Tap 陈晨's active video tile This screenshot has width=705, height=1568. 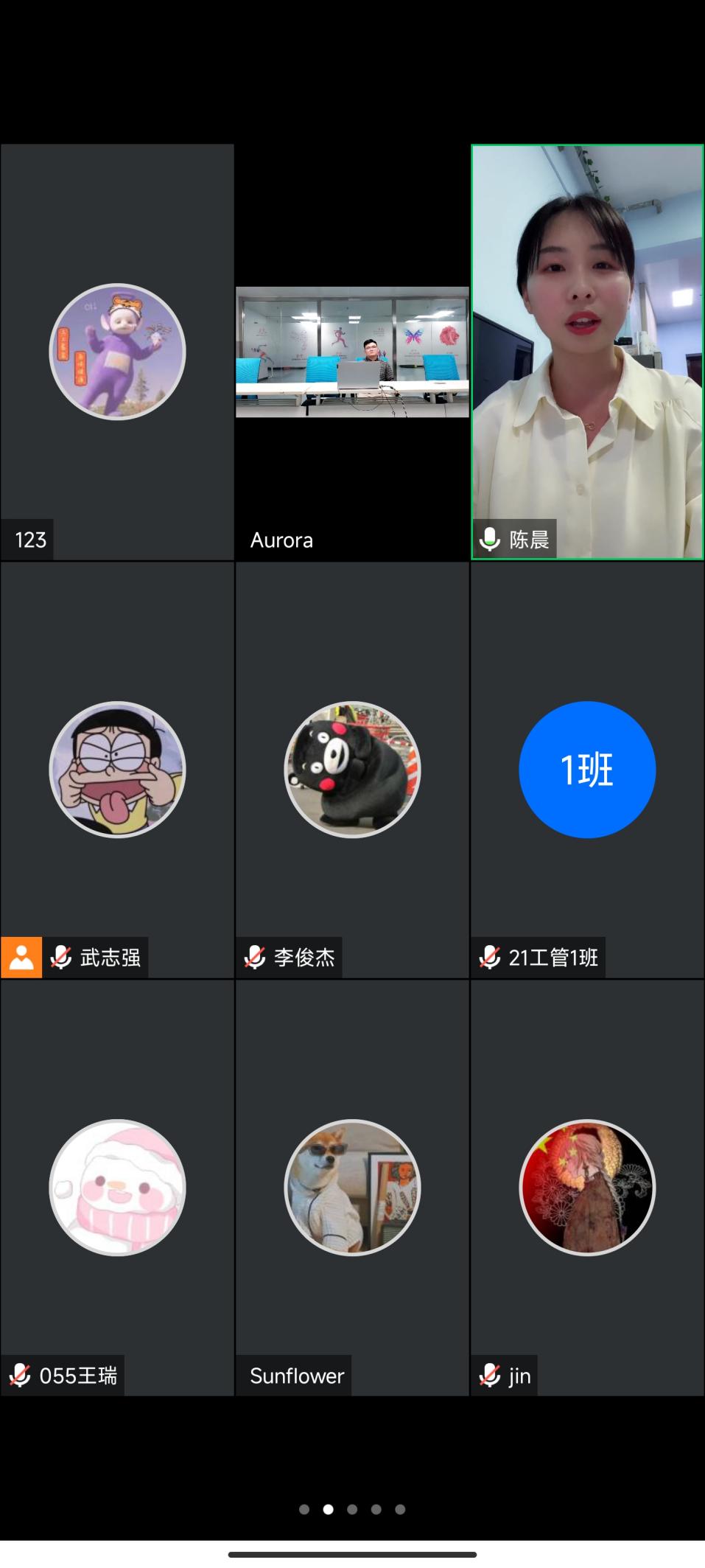pos(587,352)
